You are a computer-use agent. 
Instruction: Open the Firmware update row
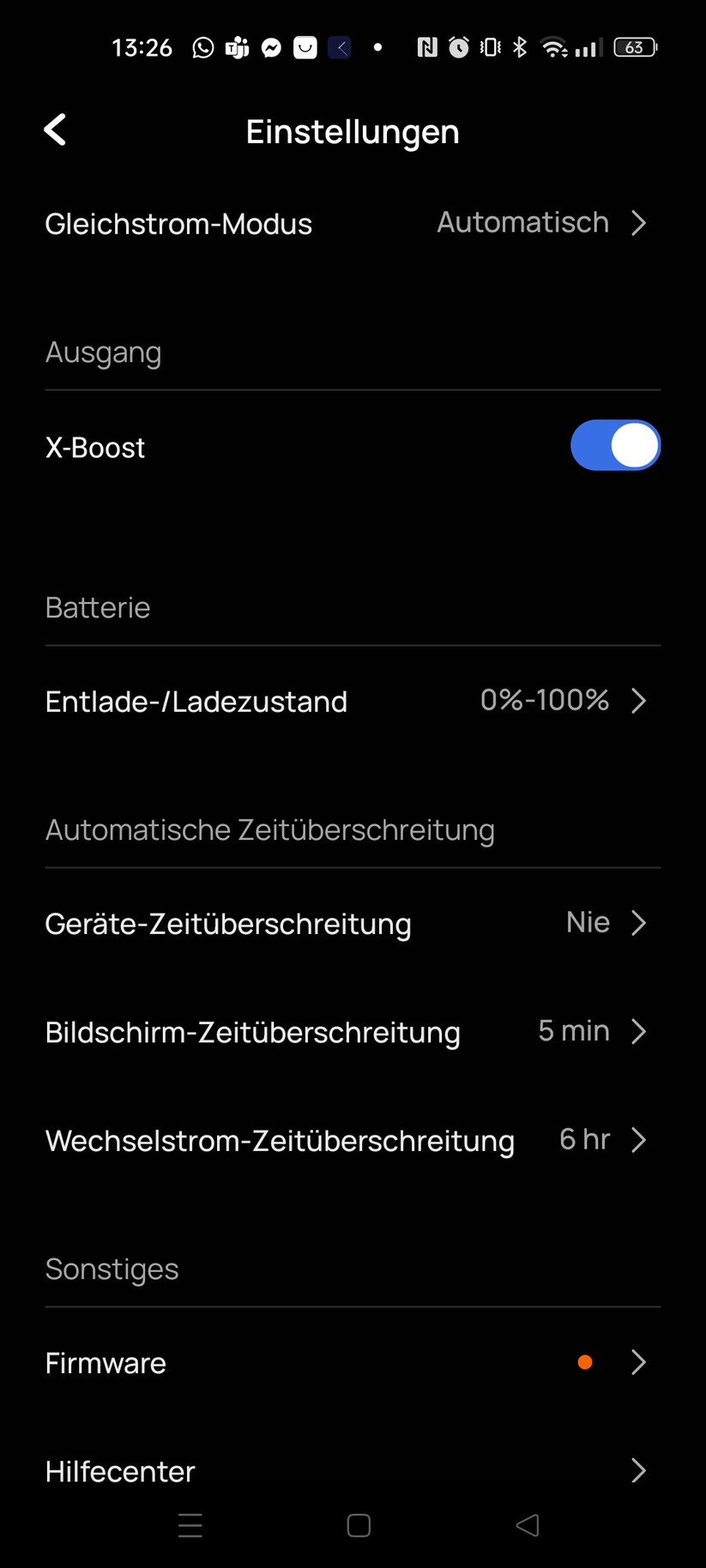352,1363
